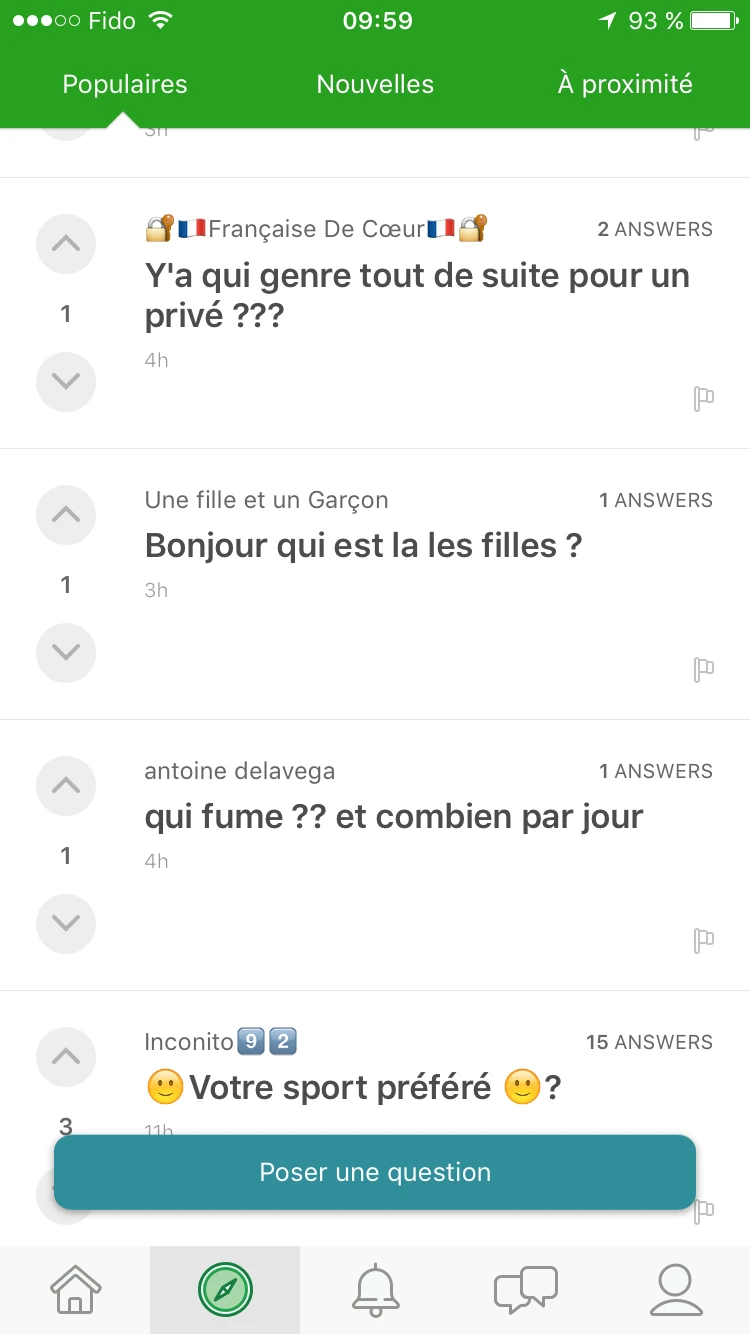Upvote "Bonjour qui est la les filles"
The image size is (750, 1334).
[x=66, y=514]
